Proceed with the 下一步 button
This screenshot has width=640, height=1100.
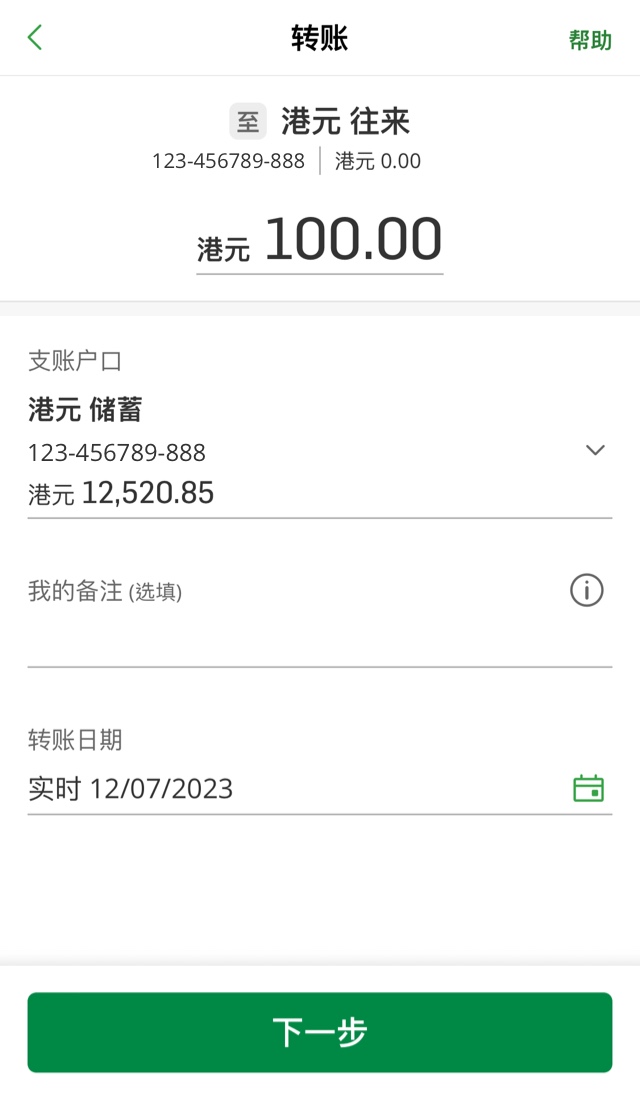click(x=319, y=1032)
